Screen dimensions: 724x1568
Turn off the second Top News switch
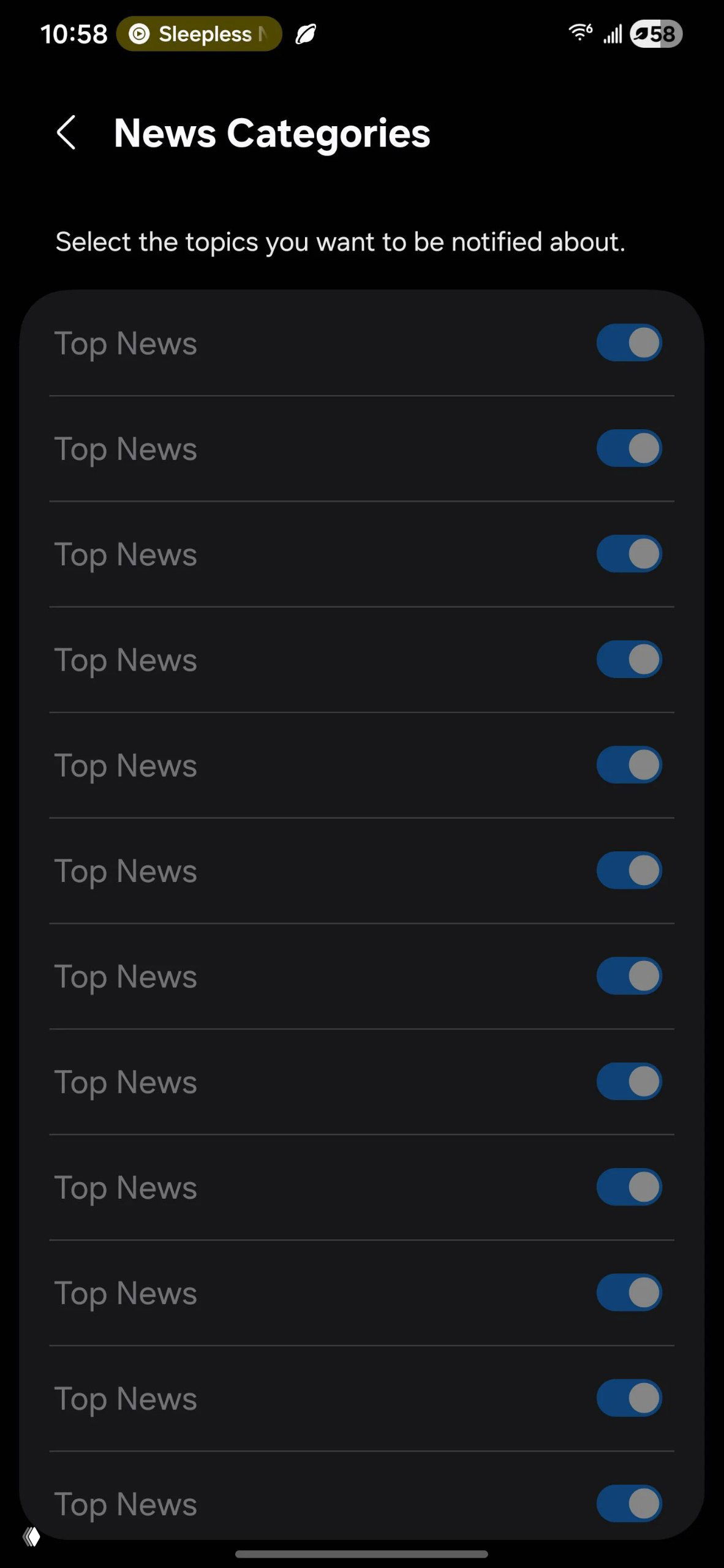pos(630,448)
